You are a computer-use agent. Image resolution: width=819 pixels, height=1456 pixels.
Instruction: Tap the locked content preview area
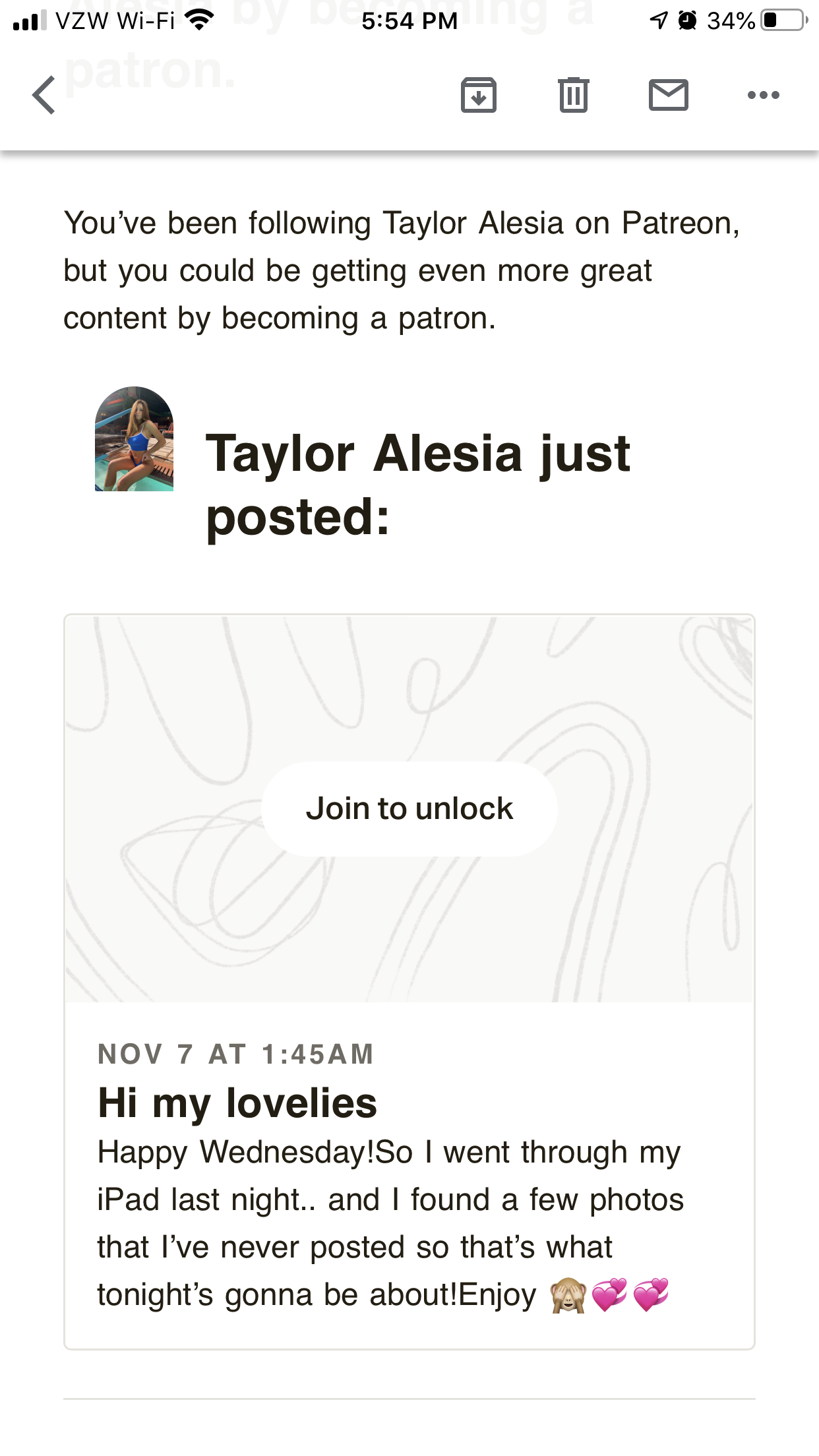pos(409,808)
